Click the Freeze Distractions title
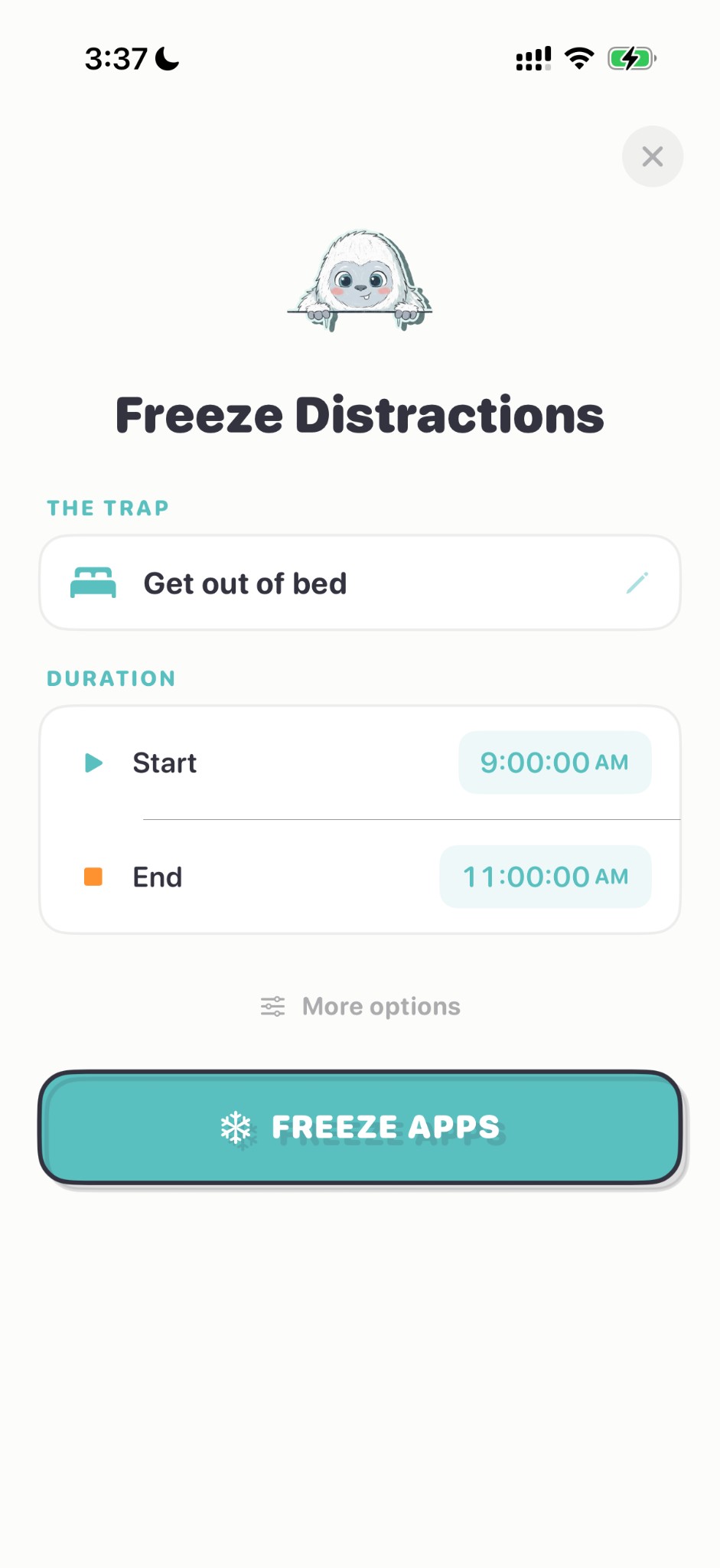The height and width of the screenshot is (1568, 720). coord(360,413)
